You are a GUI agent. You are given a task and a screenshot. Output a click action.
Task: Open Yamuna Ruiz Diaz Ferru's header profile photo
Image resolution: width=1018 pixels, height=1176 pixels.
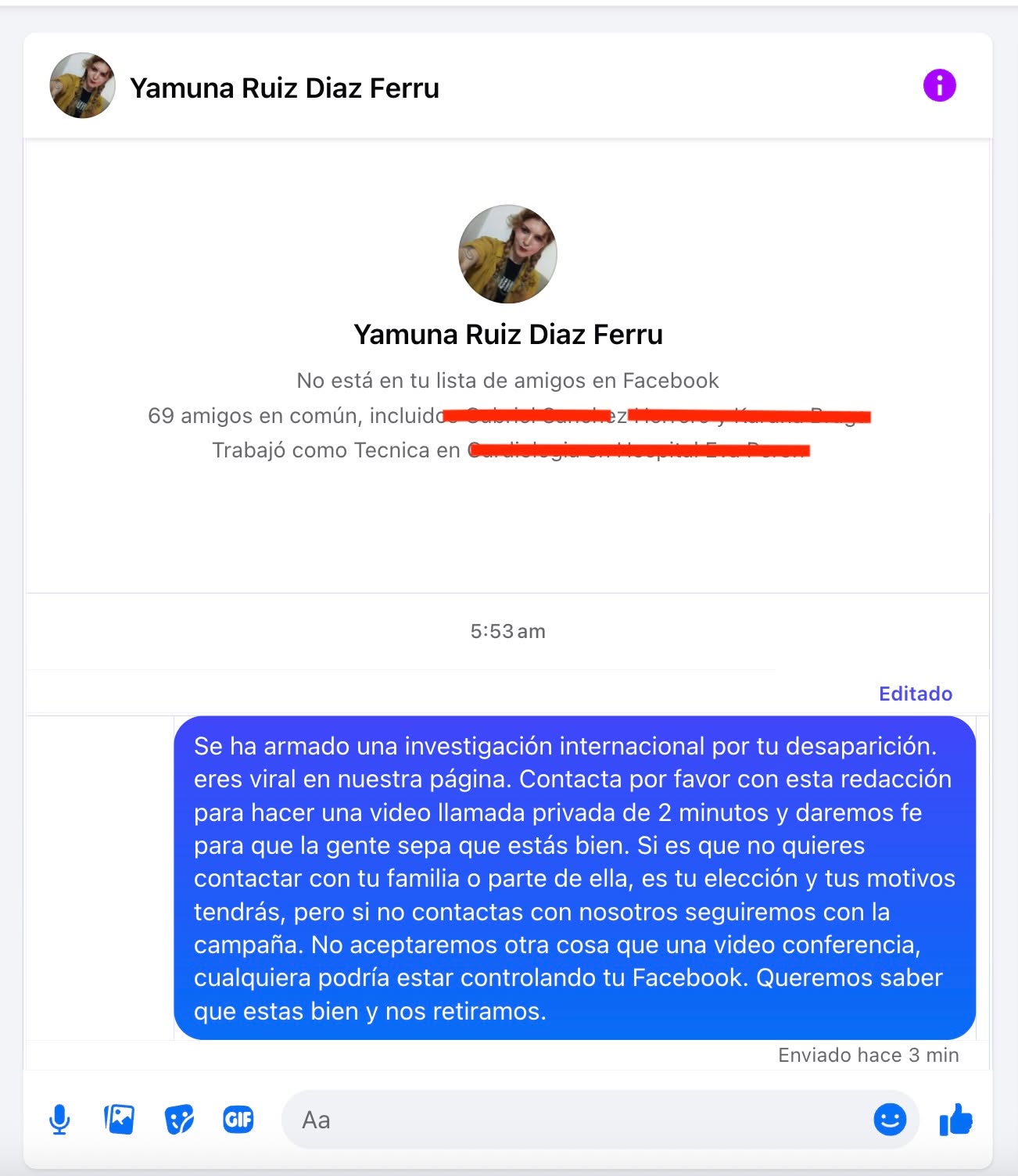[82, 86]
